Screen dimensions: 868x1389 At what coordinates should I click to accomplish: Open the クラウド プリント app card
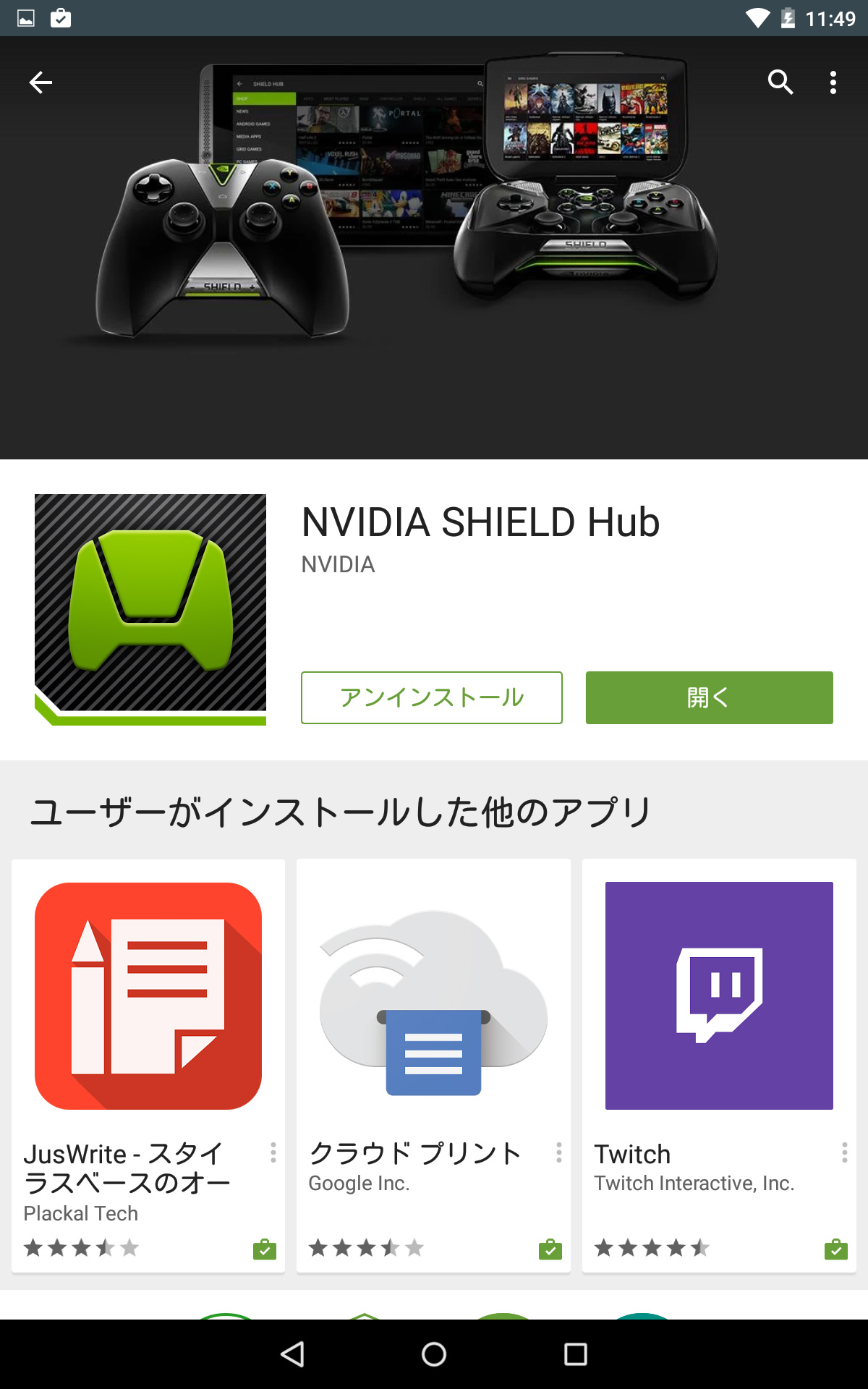(x=433, y=1066)
